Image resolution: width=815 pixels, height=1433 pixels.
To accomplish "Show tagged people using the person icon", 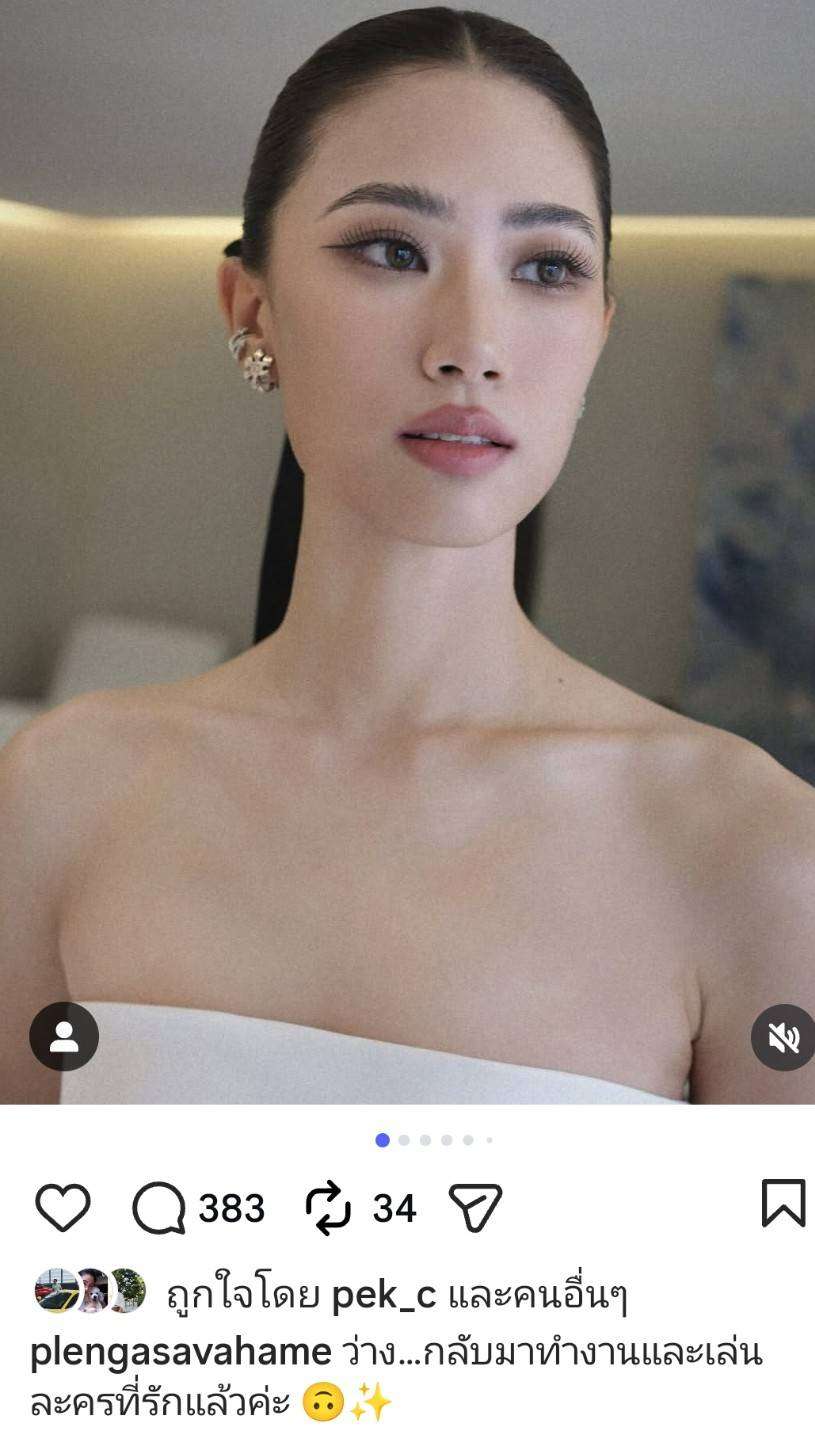I will coord(64,1036).
